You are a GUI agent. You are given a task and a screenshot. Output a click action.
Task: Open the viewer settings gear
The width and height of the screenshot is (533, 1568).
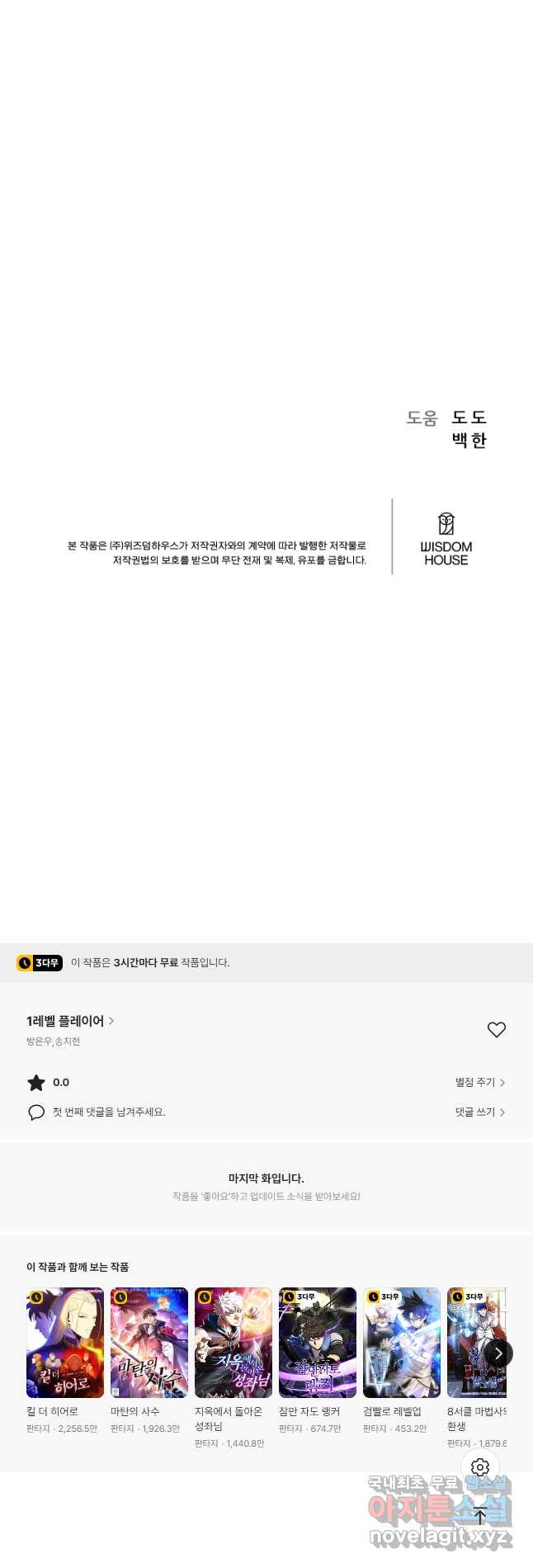(x=480, y=1466)
